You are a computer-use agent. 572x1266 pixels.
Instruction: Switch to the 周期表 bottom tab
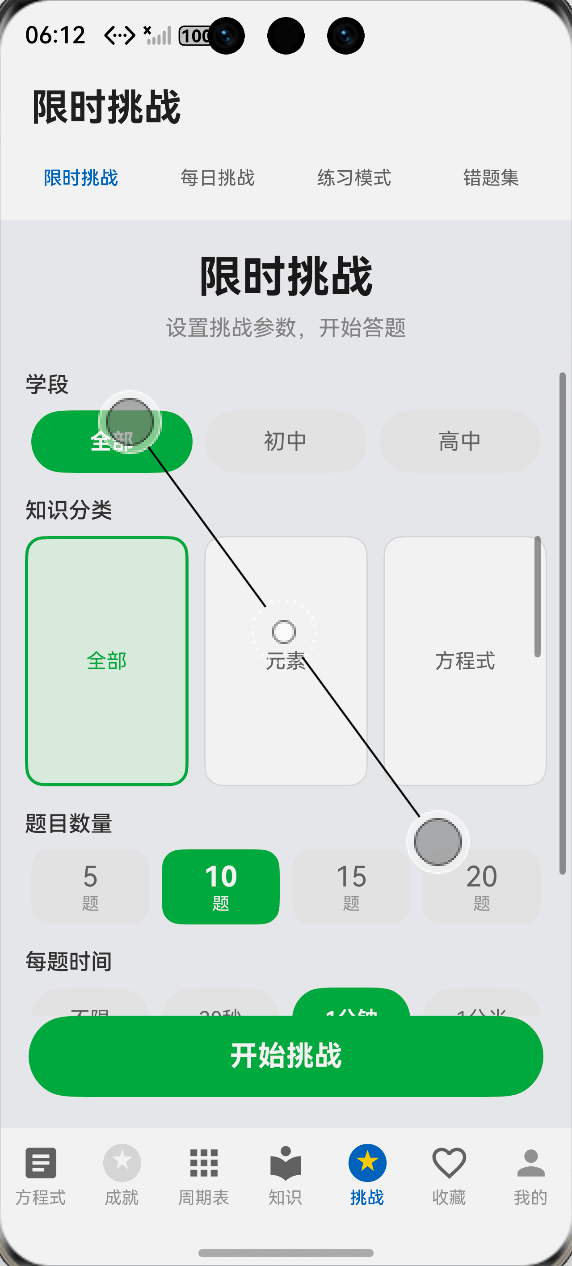coord(204,1177)
